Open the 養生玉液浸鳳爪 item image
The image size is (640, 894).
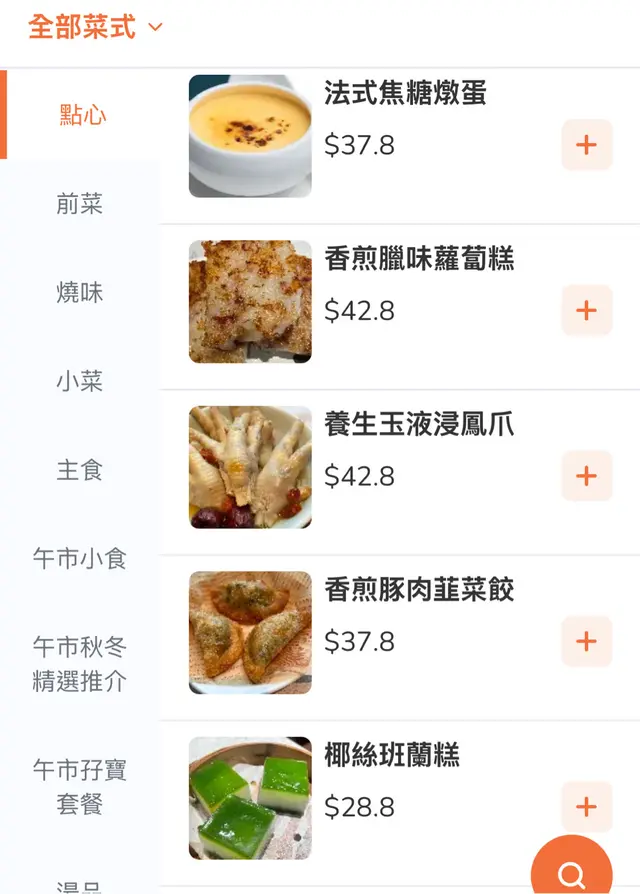point(250,467)
